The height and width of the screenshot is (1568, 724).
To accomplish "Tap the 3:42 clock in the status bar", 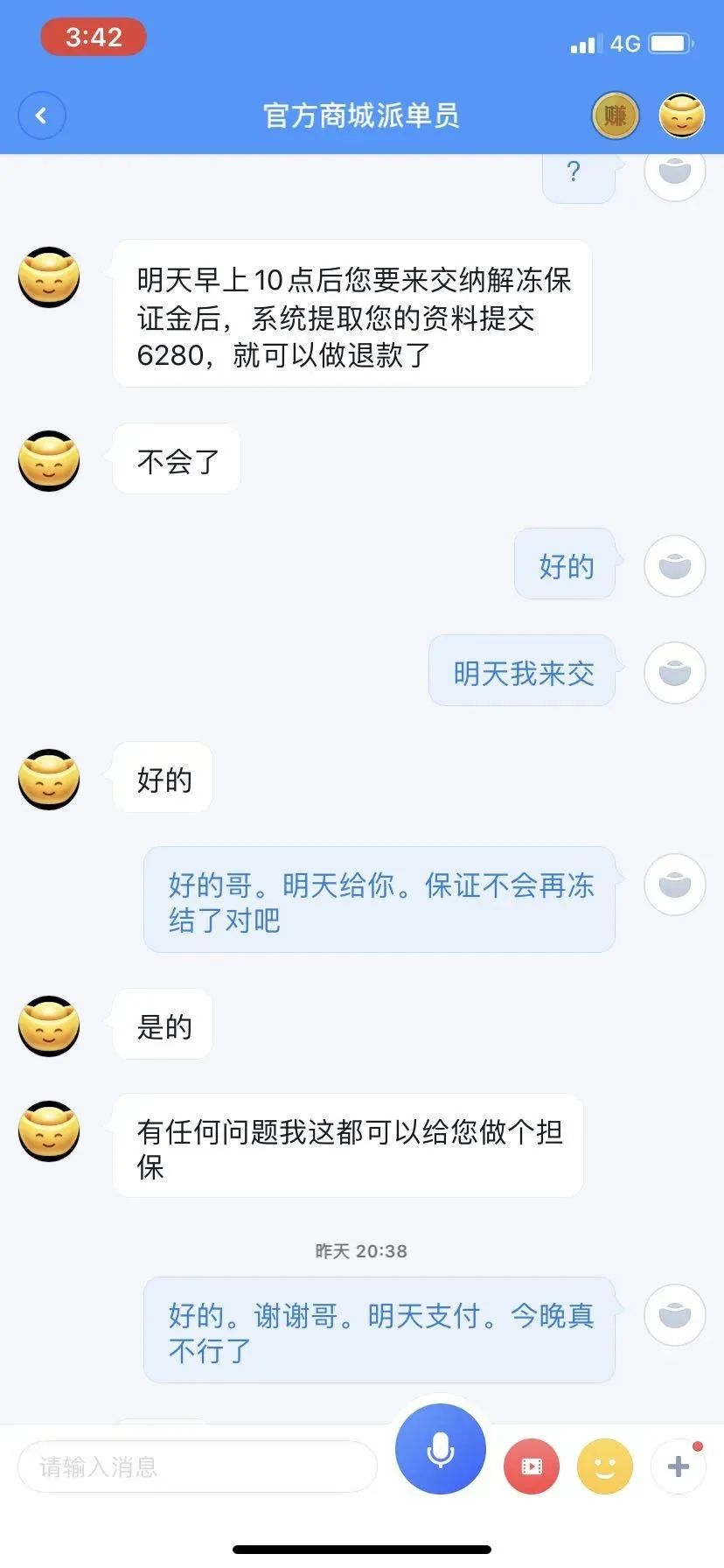I will [94, 38].
